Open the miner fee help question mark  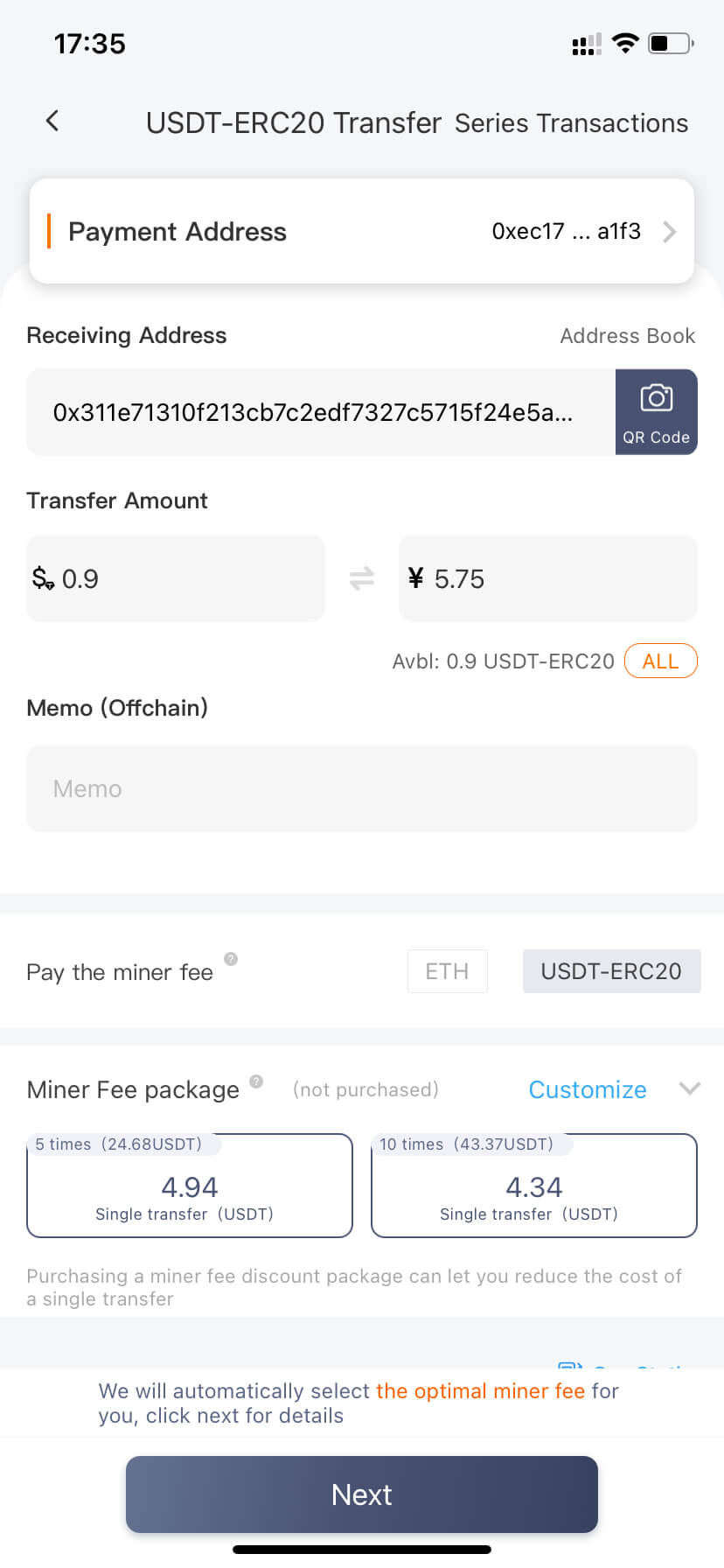[x=230, y=959]
